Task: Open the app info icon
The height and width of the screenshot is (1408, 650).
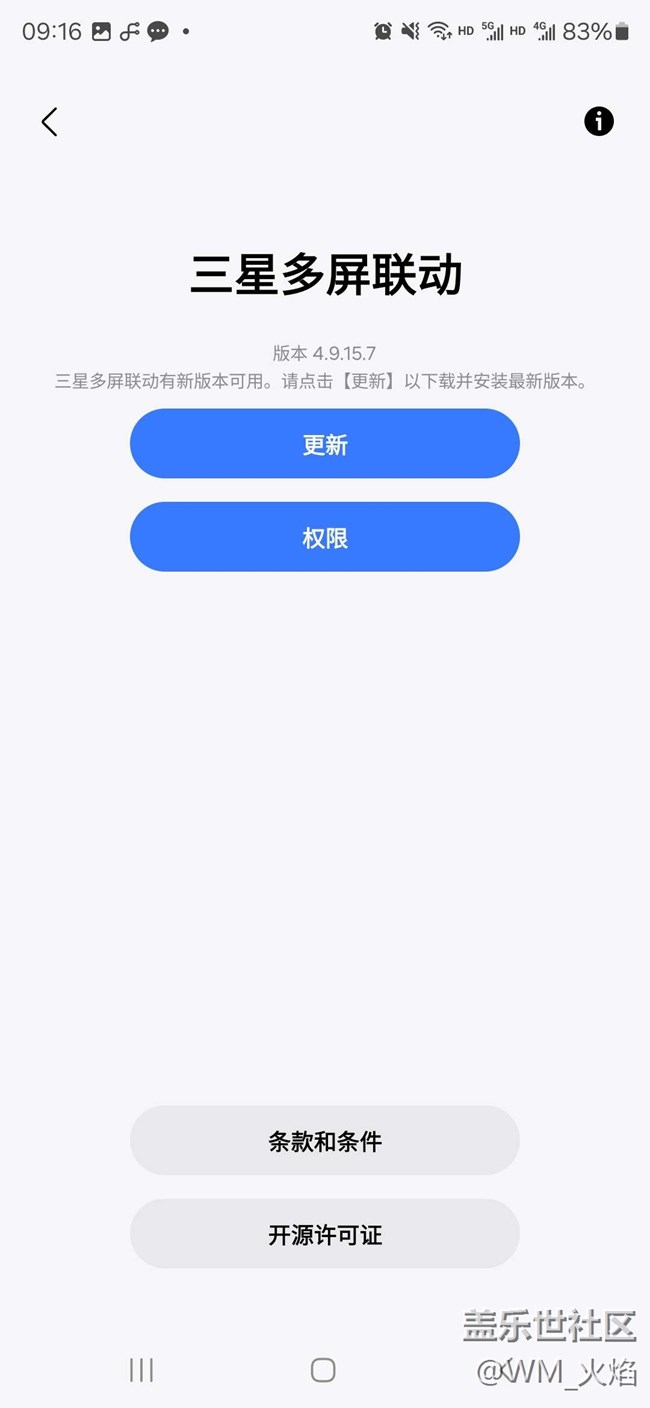Action: [599, 121]
